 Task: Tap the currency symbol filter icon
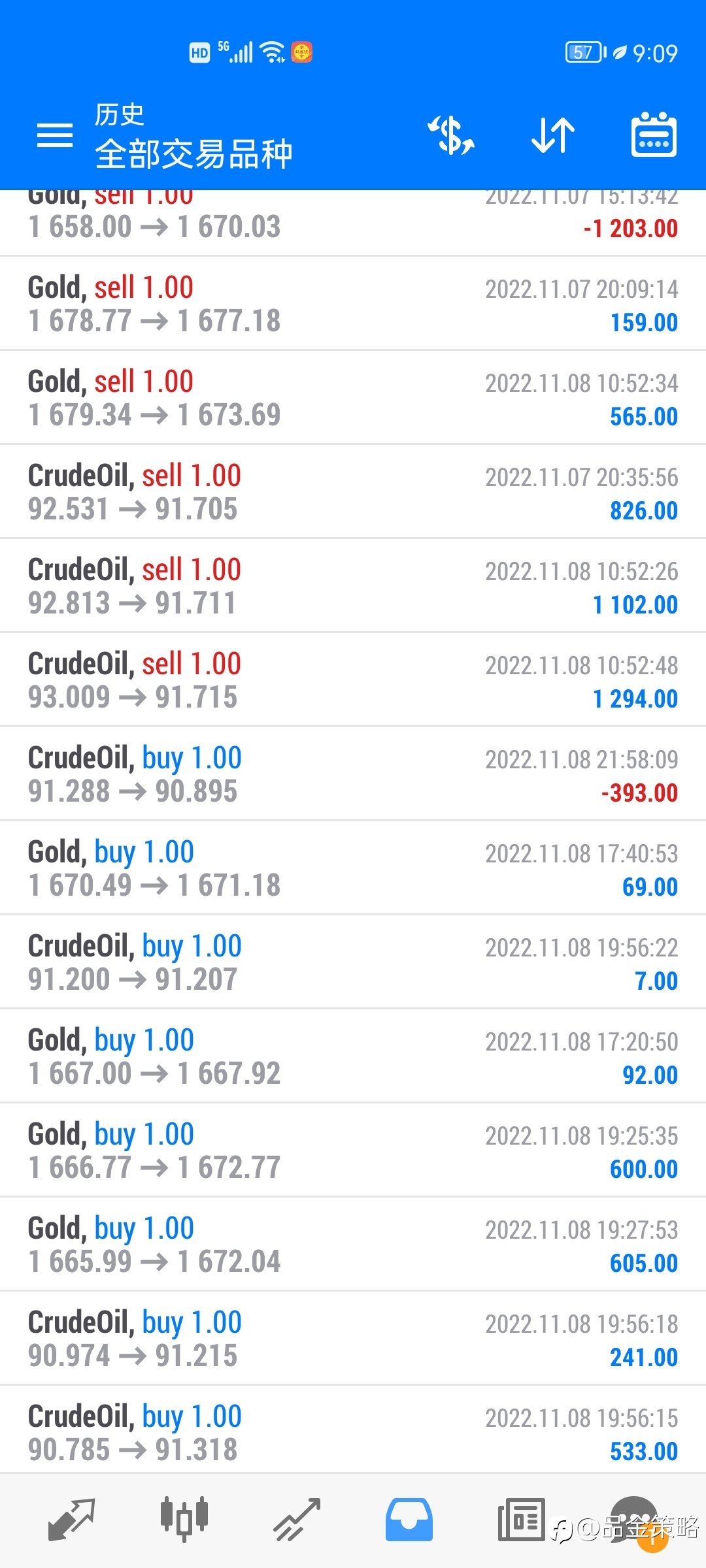click(x=451, y=135)
